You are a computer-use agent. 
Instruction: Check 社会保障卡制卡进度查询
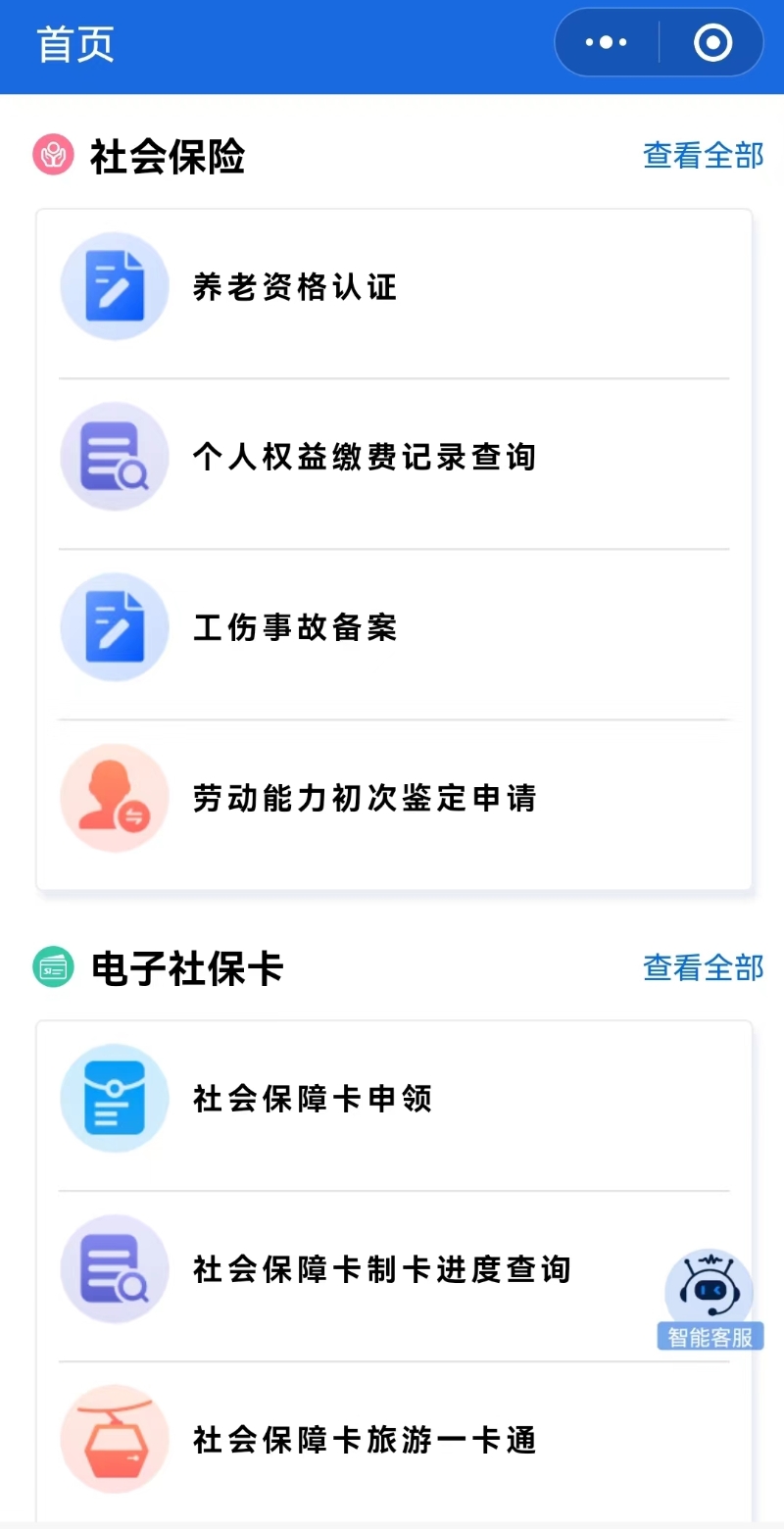381,1269
